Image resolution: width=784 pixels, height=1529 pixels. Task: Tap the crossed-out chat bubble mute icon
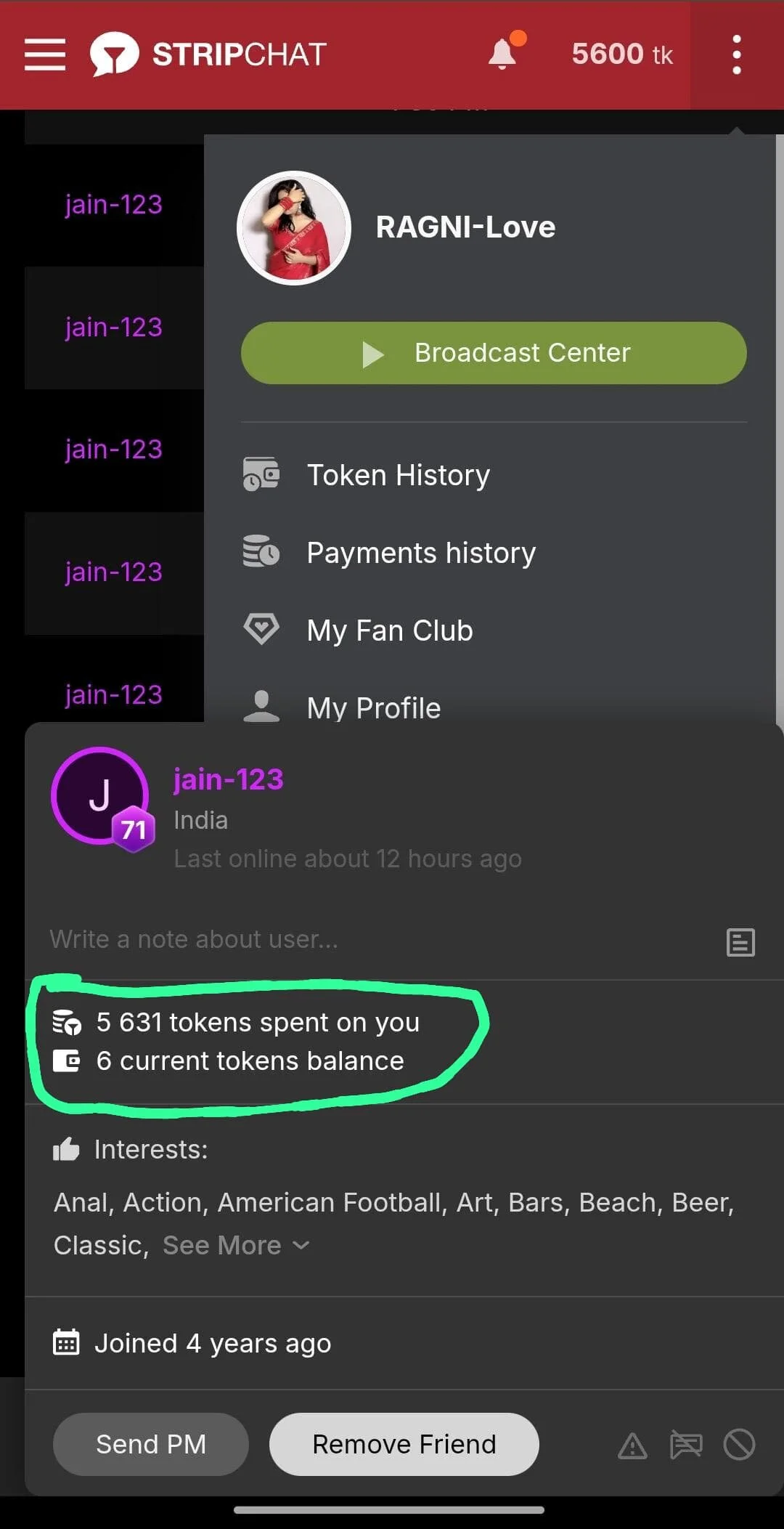click(686, 1445)
